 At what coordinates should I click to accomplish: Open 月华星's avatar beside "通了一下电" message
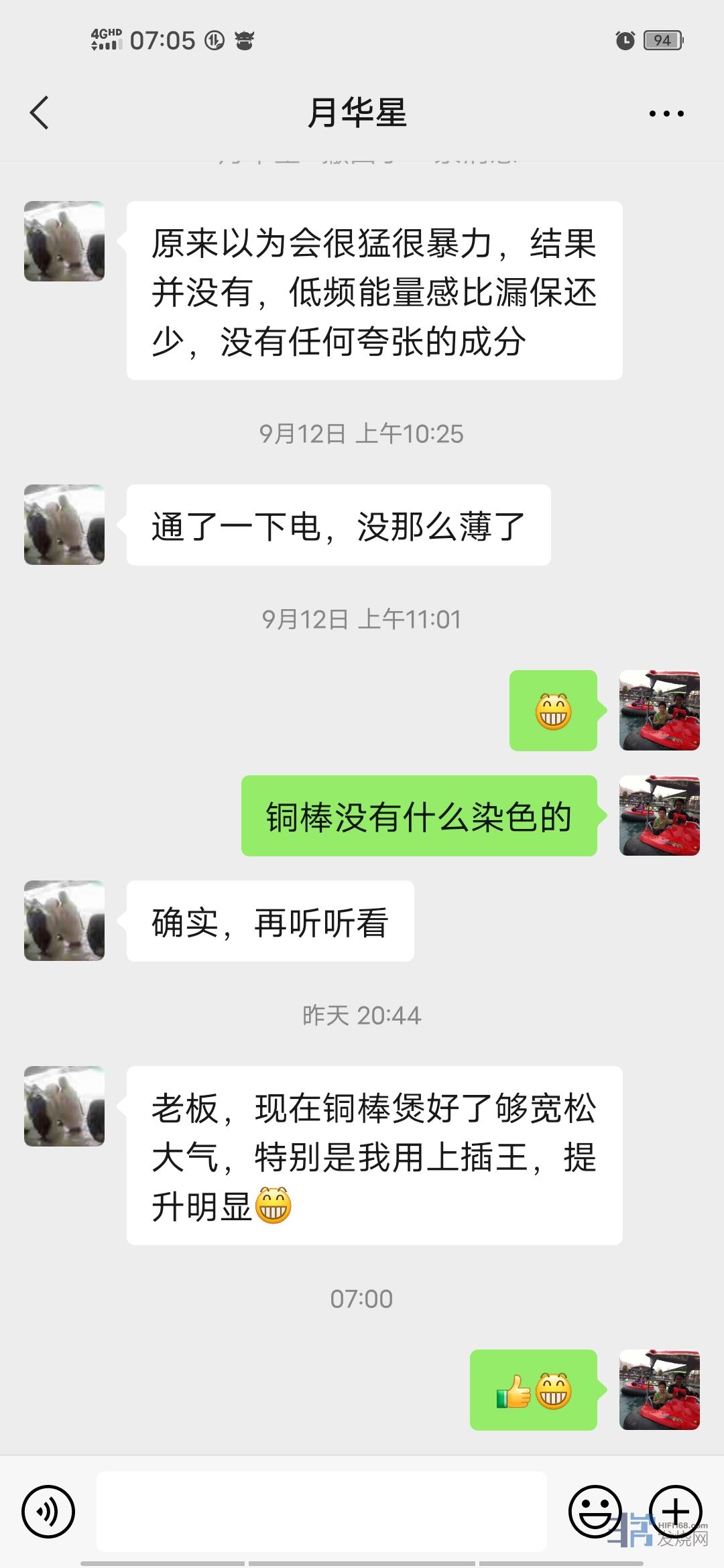coord(64,525)
